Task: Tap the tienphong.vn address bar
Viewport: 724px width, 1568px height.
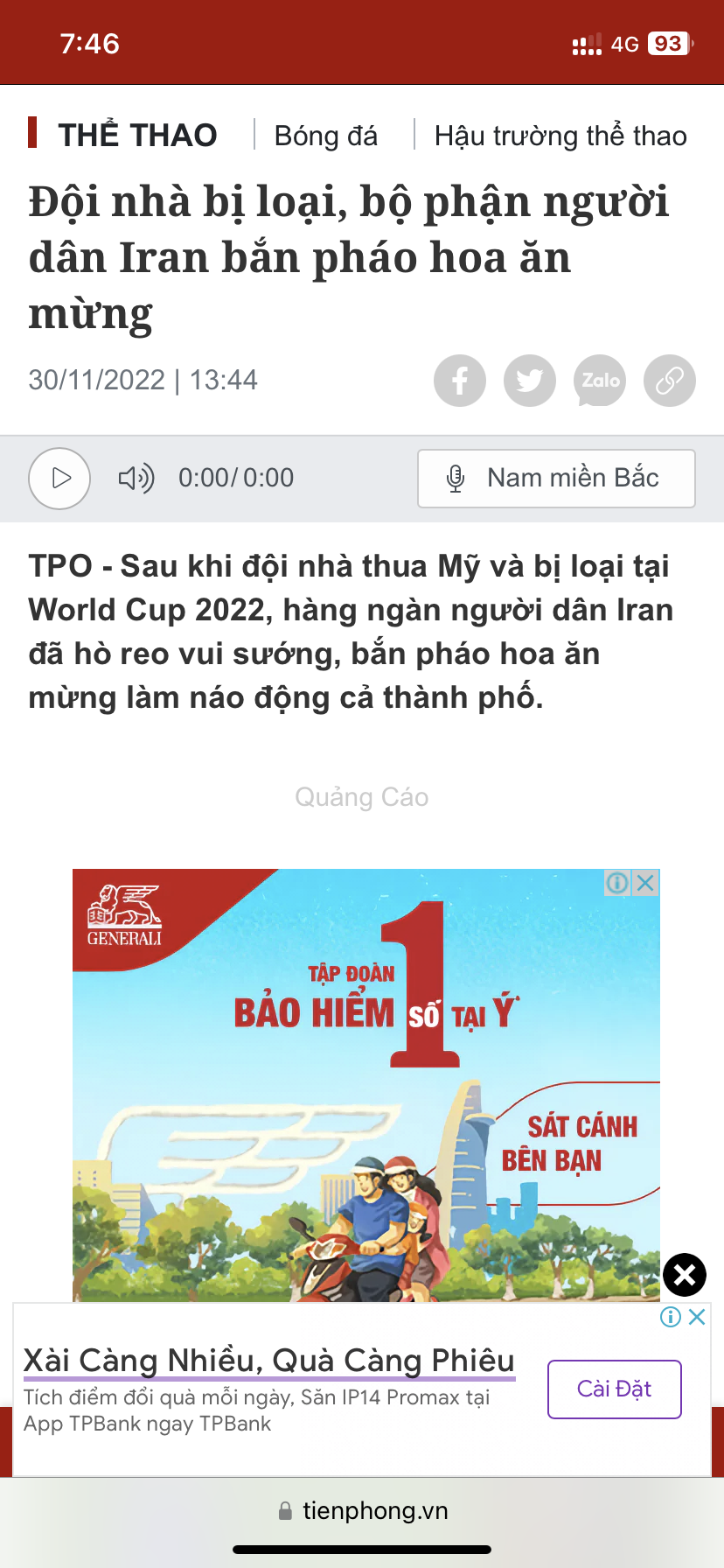Action: click(362, 1511)
